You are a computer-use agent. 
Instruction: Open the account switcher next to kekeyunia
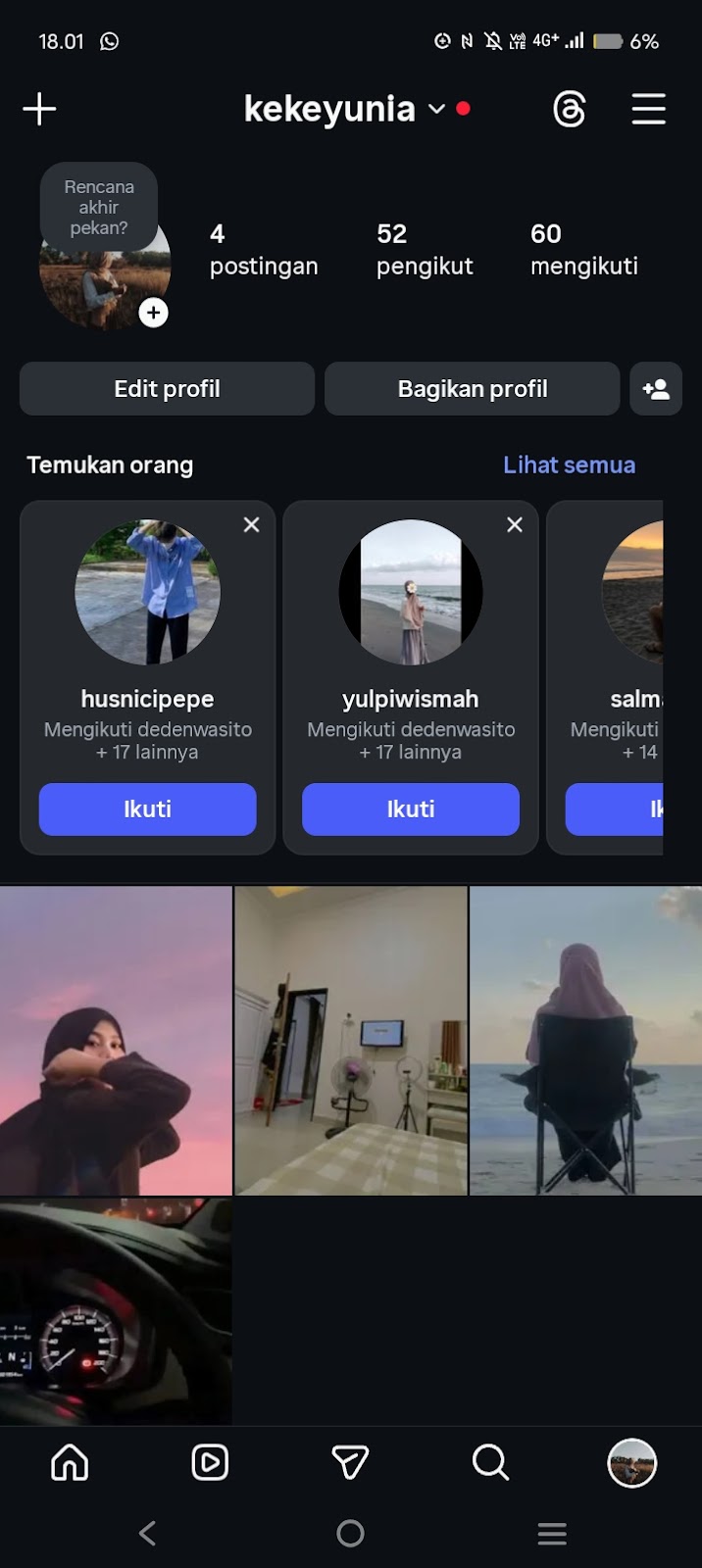[437, 109]
